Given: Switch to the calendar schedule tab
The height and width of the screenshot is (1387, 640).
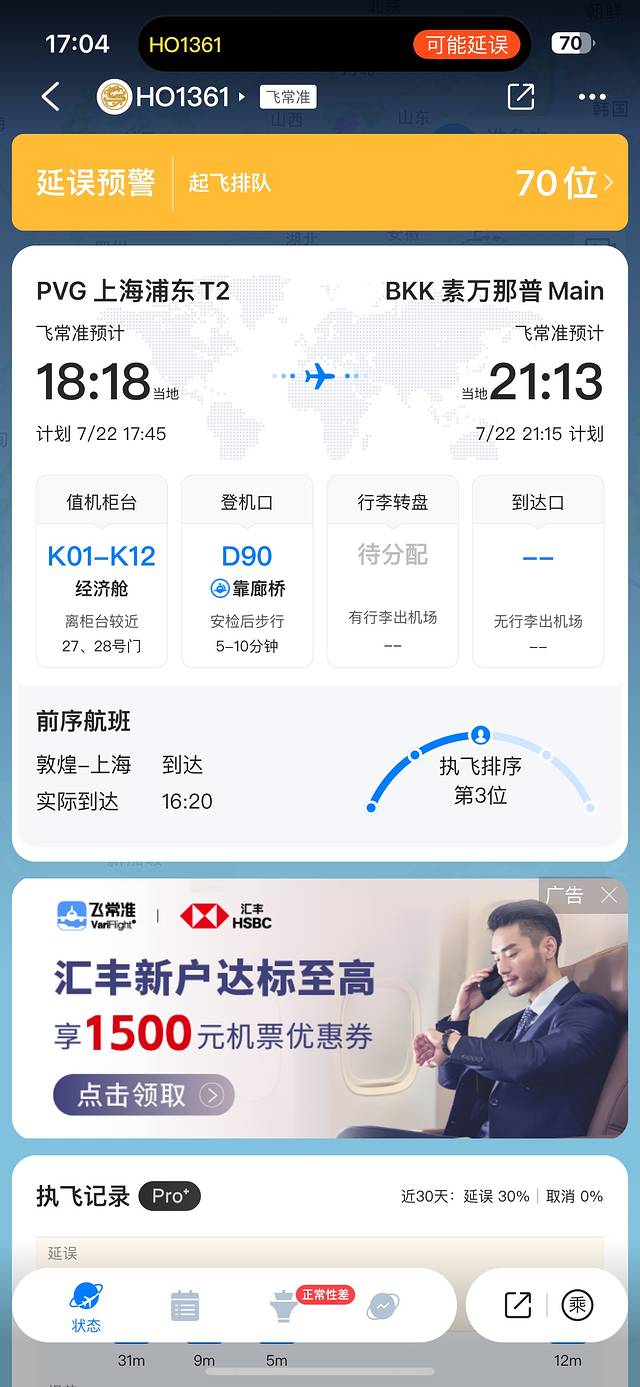Looking at the screenshot, I should tap(185, 1305).
